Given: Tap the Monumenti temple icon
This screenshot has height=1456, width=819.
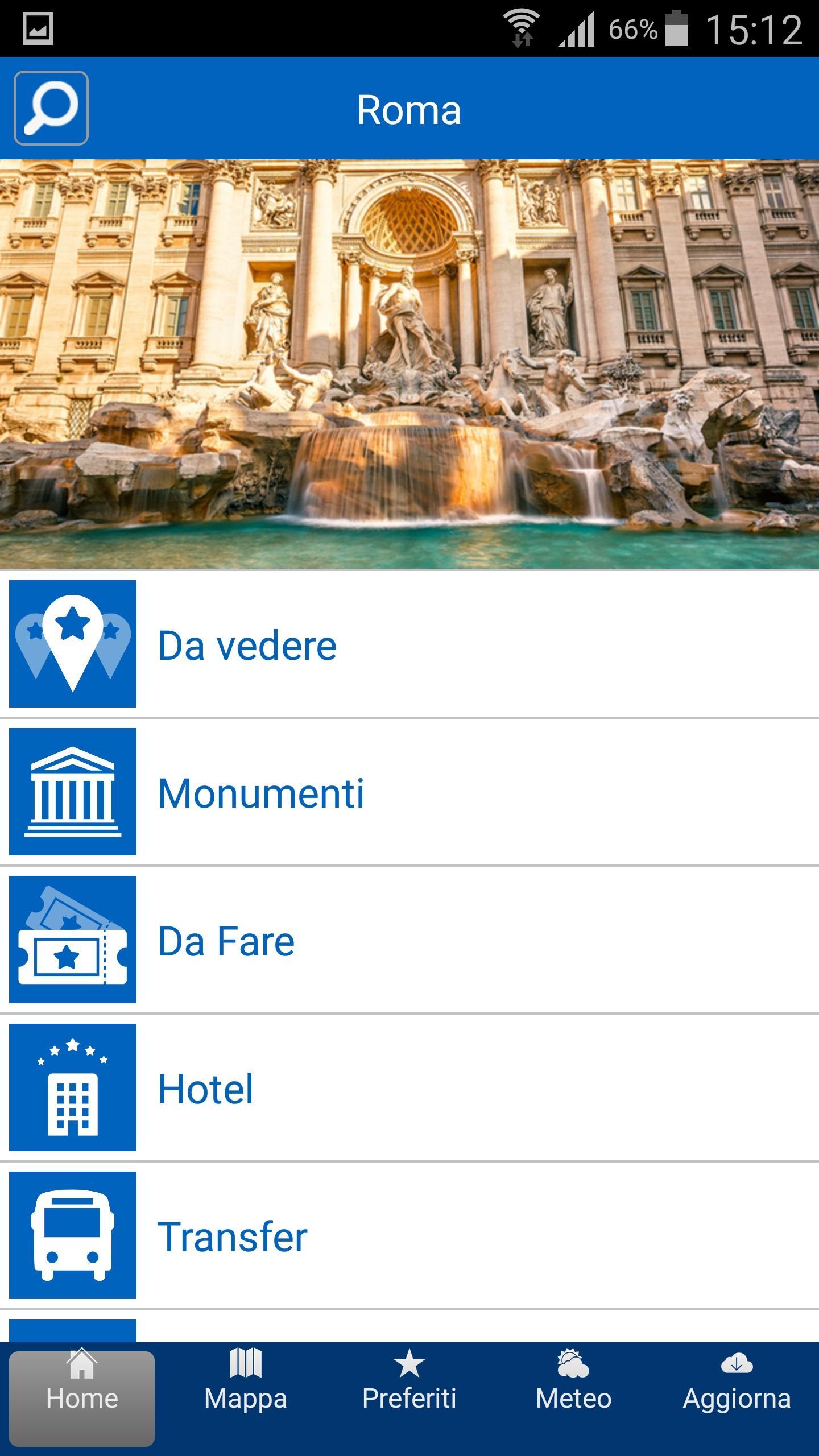Looking at the screenshot, I should pyautogui.click(x=72, y=791).
